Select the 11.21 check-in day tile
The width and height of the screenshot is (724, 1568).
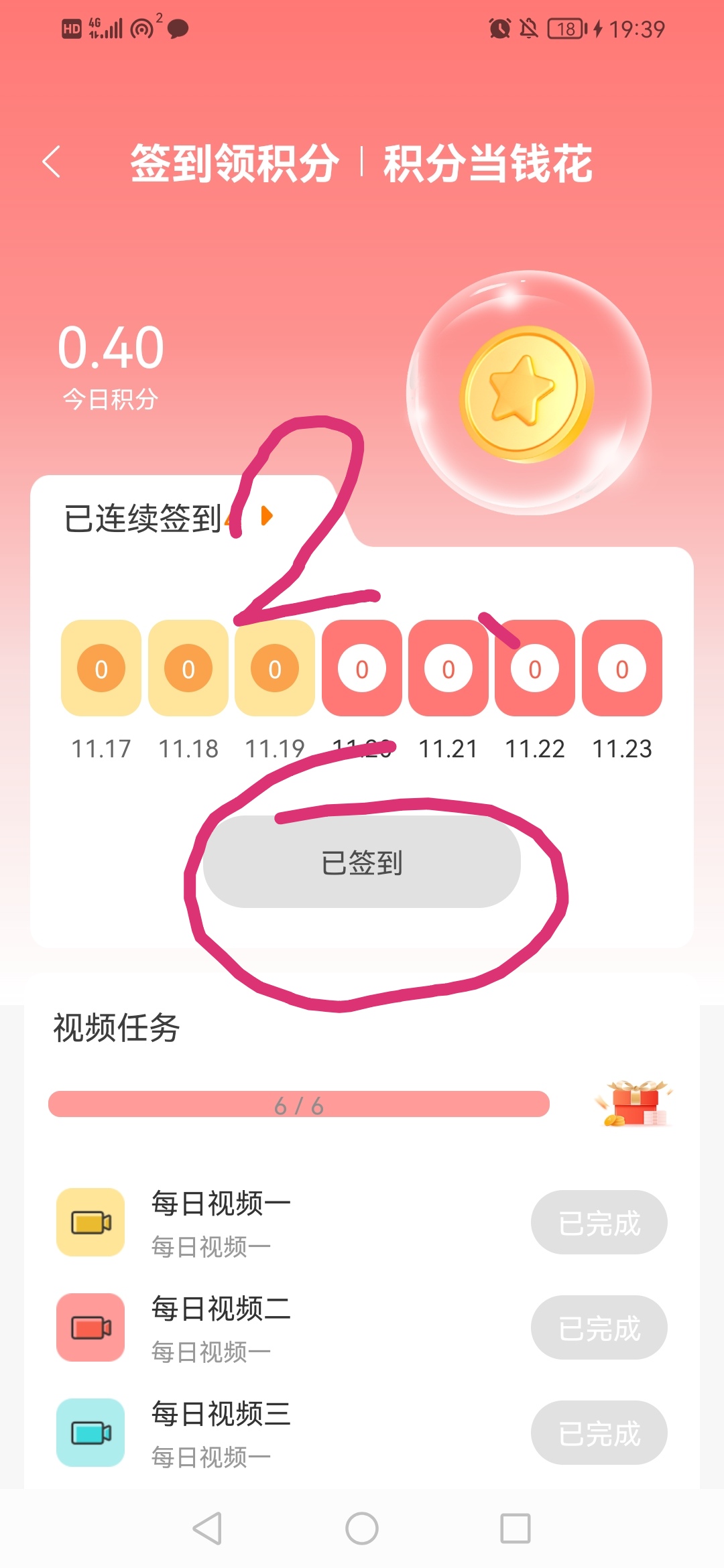tap(448, 669)
